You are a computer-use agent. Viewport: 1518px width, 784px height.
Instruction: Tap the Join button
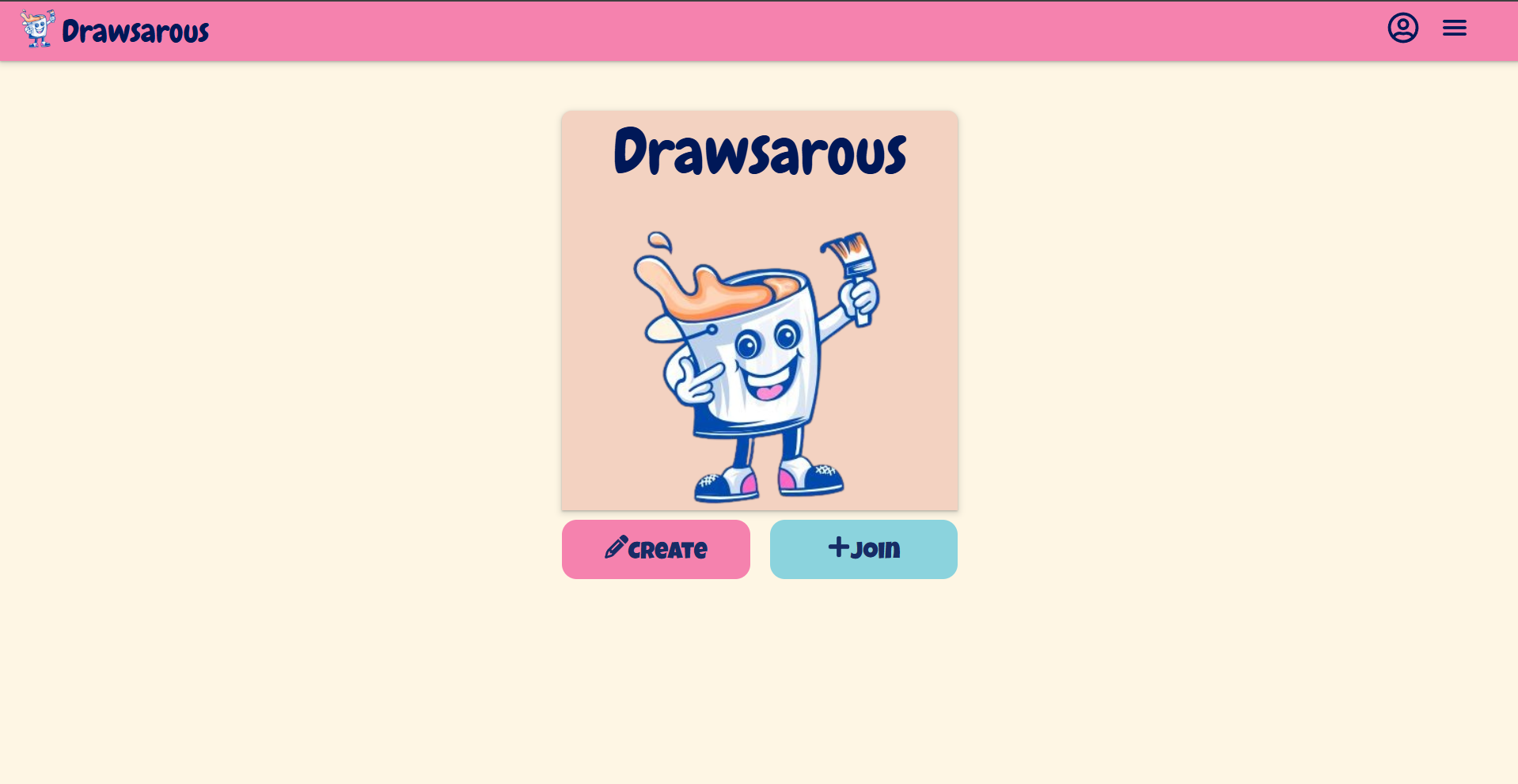click(863, 549)
